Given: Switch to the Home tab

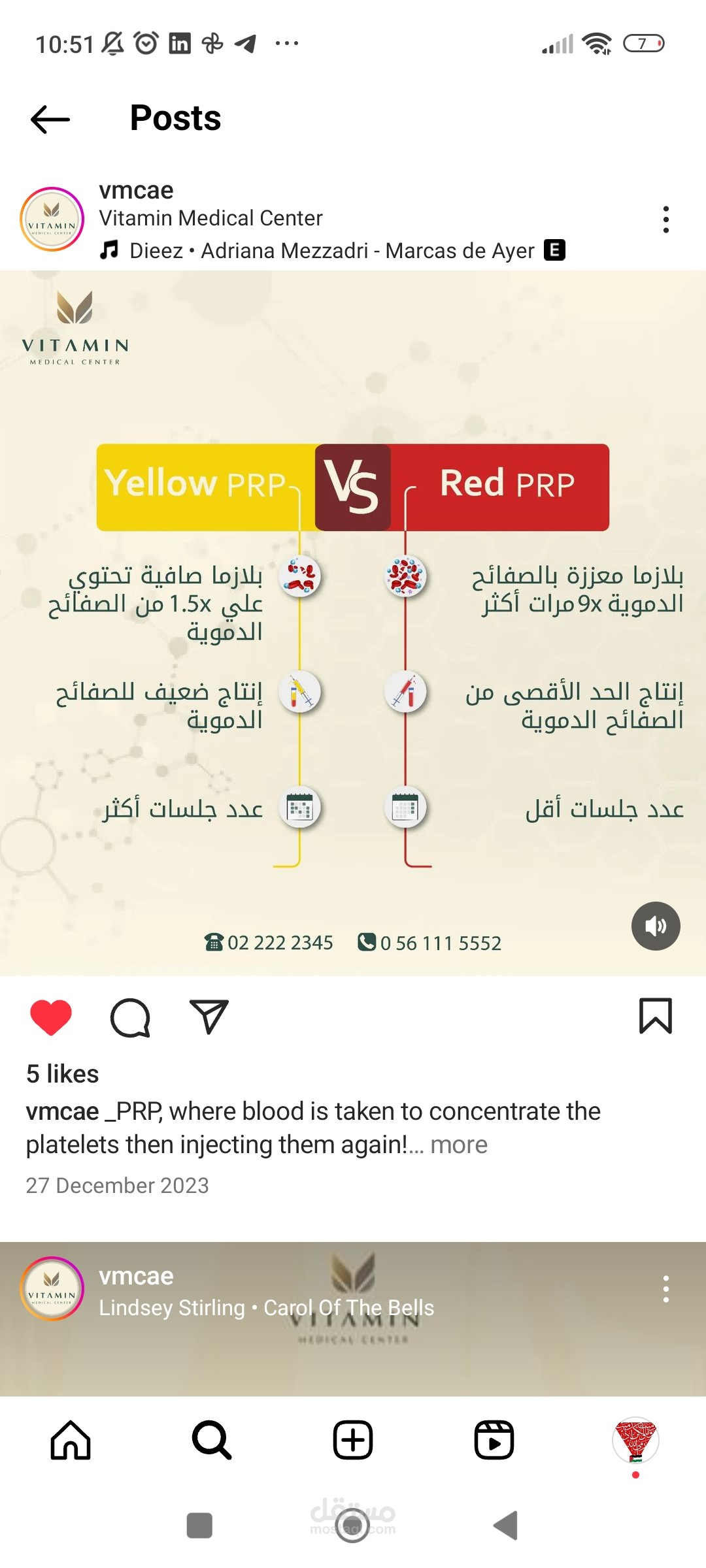Looking at the screenshot, I should 71,1440.
